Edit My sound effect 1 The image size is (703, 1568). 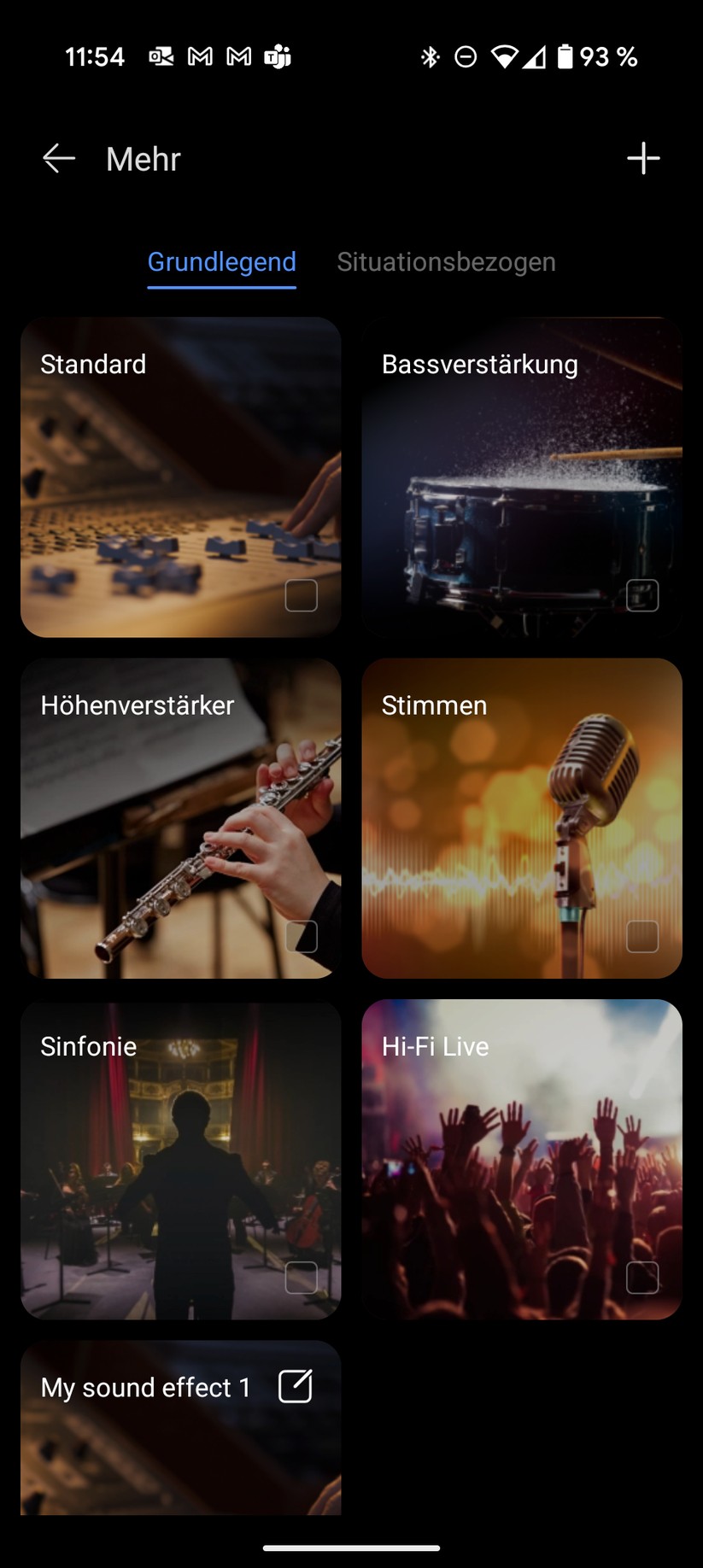coord(296,1386)
